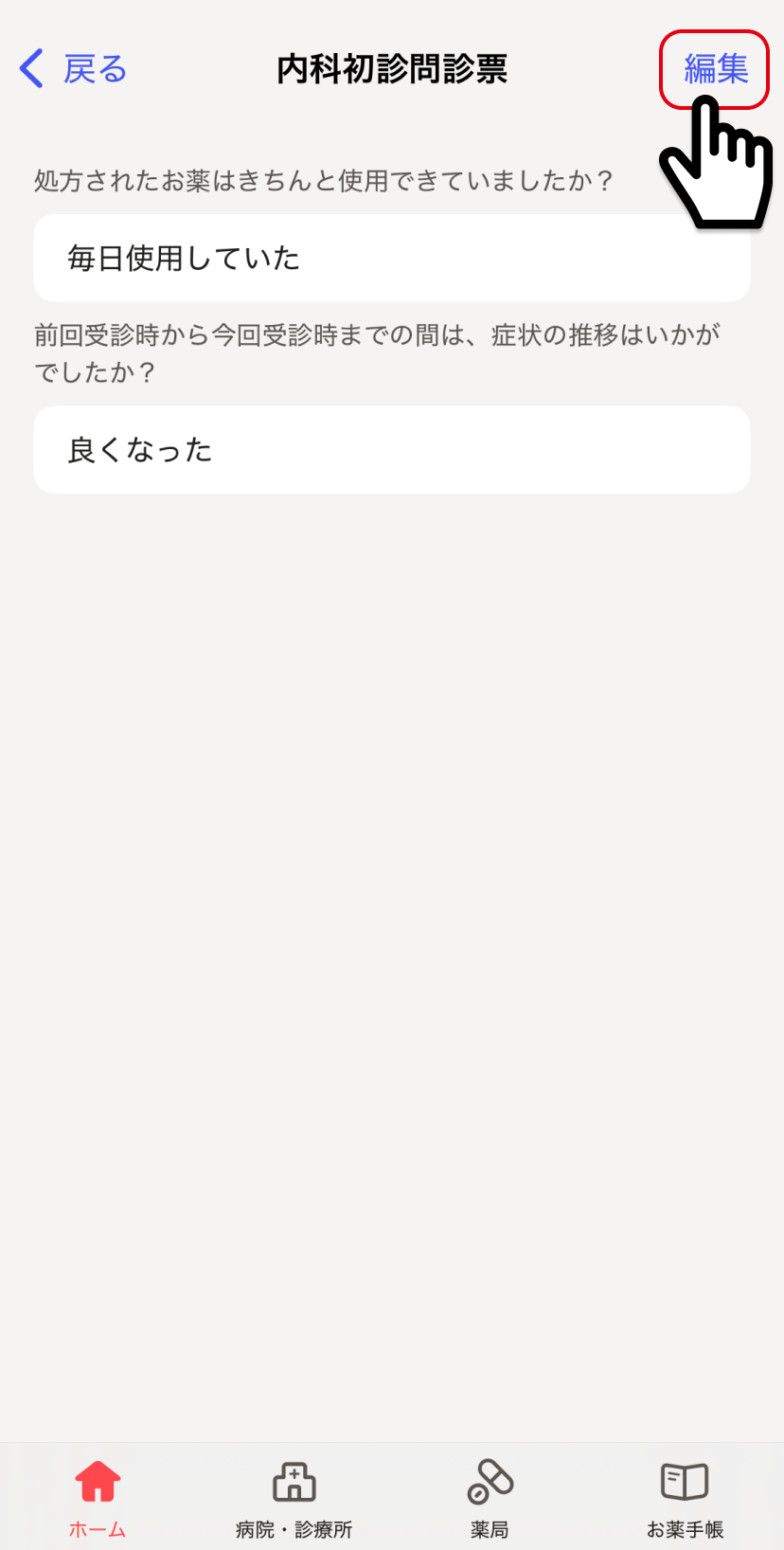This screenshot has height=1550, width=784.
Task: Tap 編集 to edit the questionnaire
Action: [x=715, y=69]
